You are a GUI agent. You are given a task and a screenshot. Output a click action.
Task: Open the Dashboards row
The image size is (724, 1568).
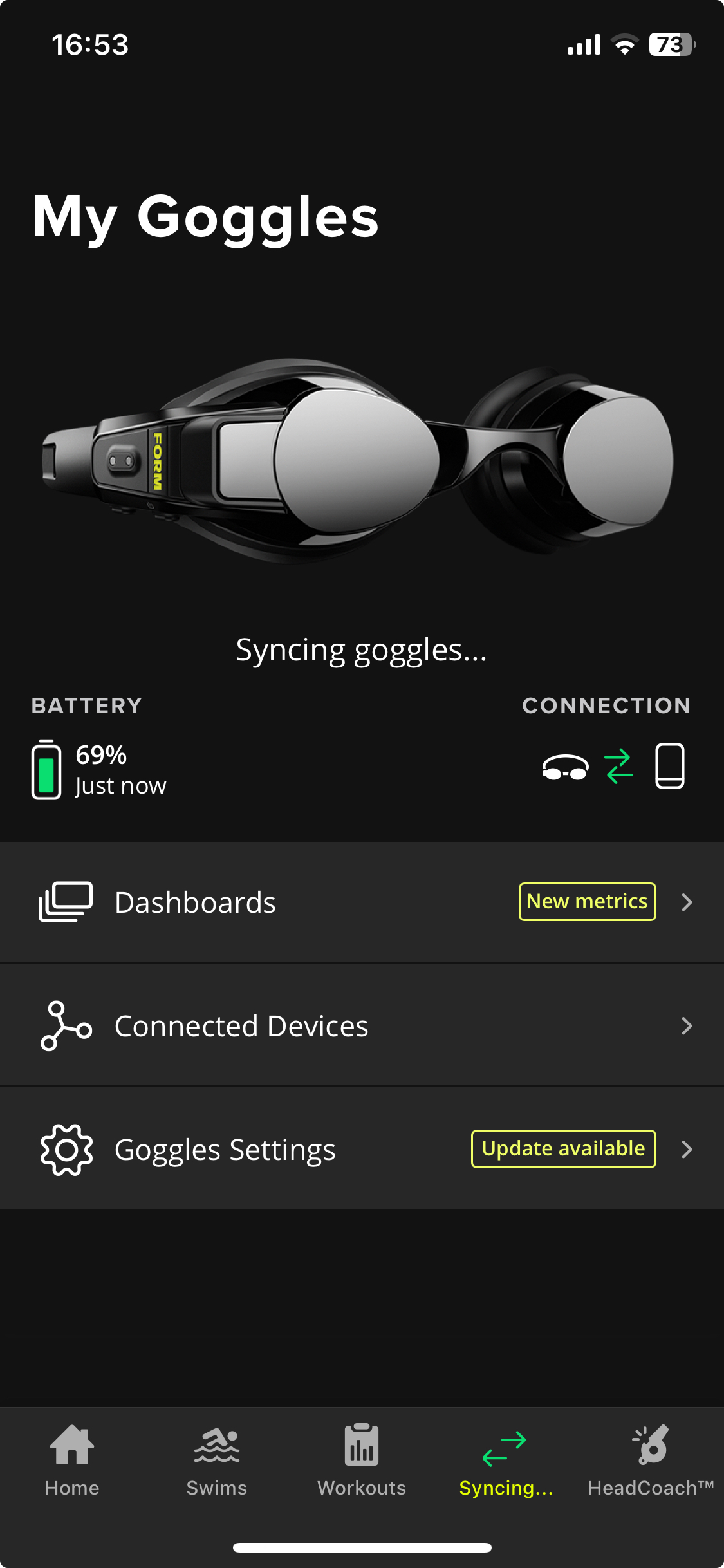(x=362, y=902)
